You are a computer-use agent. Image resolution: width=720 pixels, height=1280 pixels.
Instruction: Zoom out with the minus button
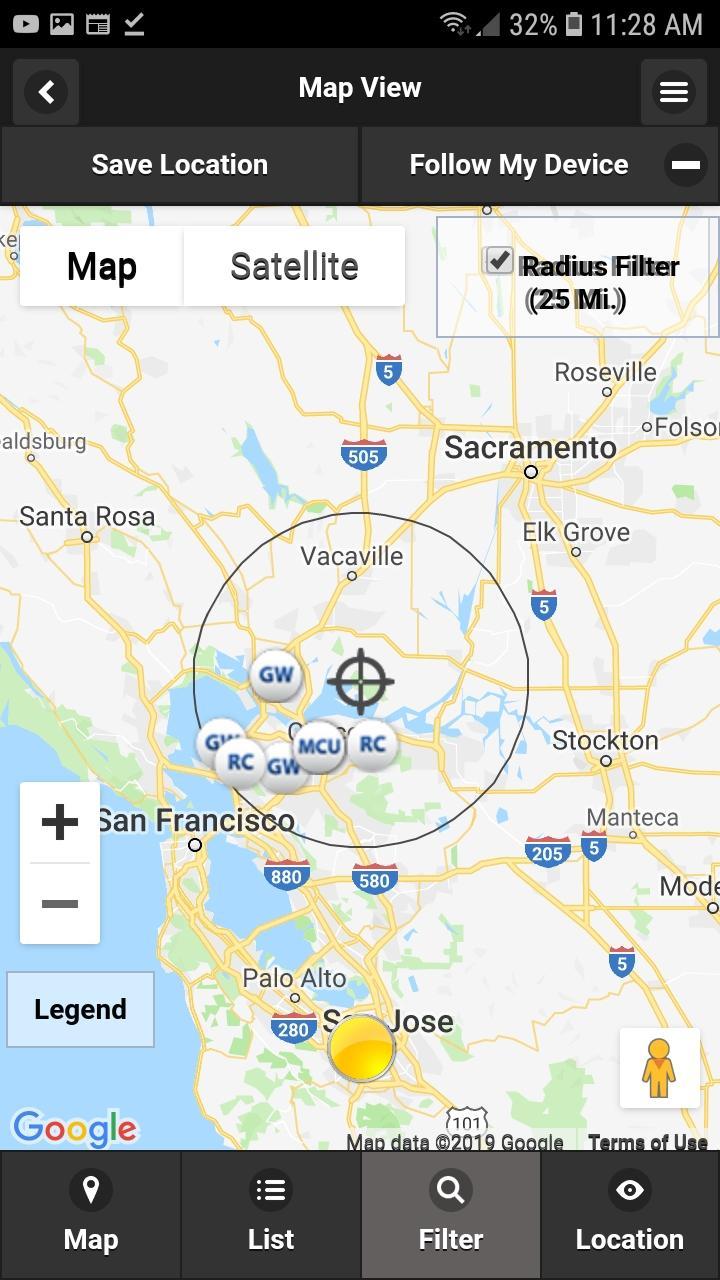tap(60, 904)
